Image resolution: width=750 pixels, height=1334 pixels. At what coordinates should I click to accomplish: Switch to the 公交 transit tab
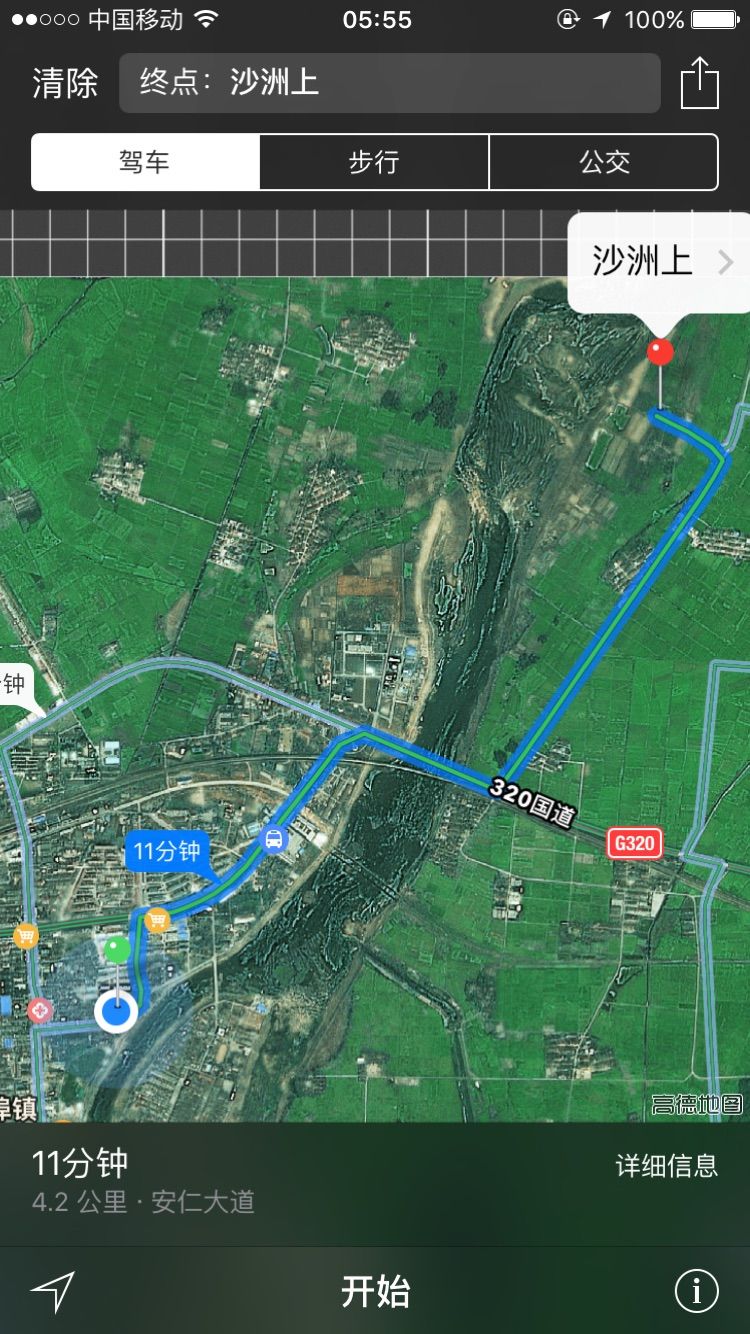(x=604, y=162)
